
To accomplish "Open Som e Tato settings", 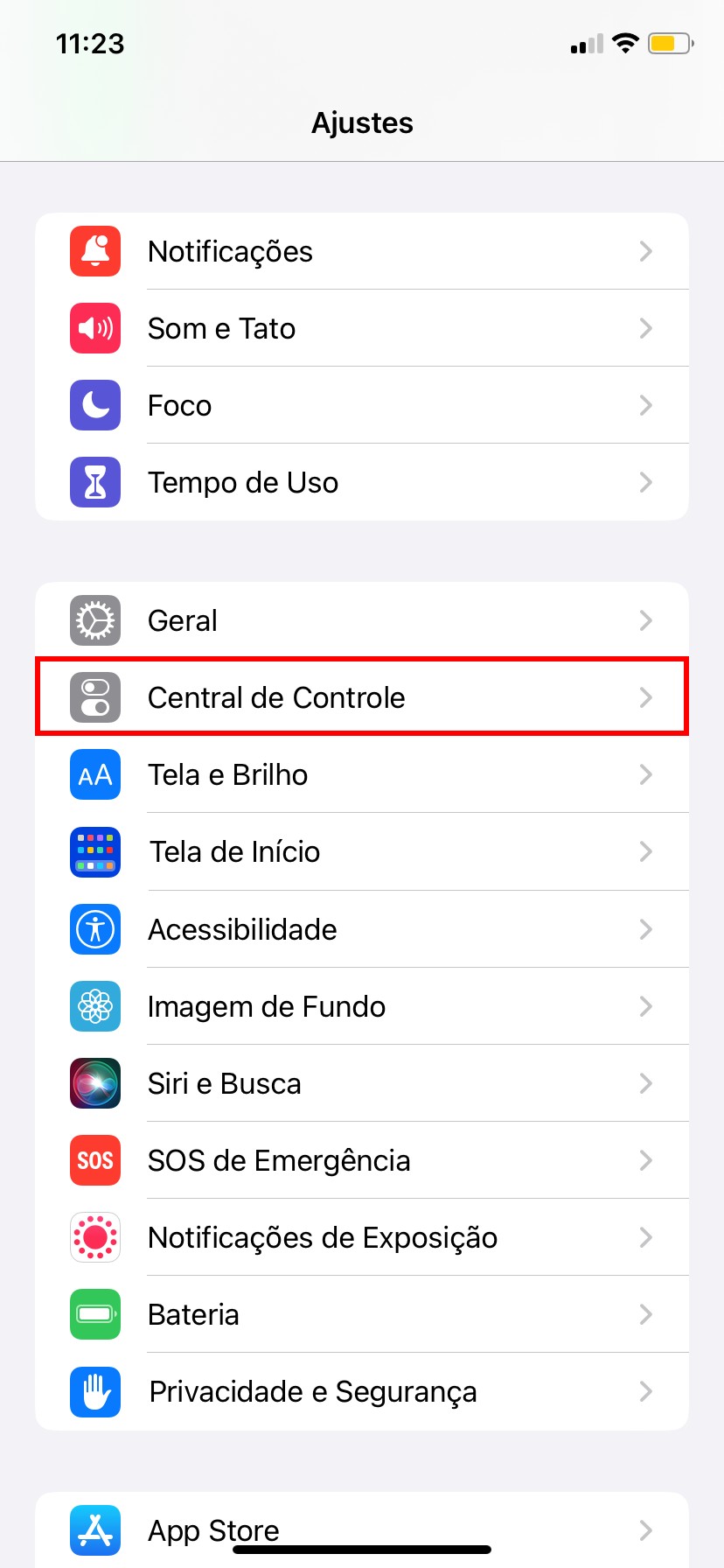I will (361, 329).
